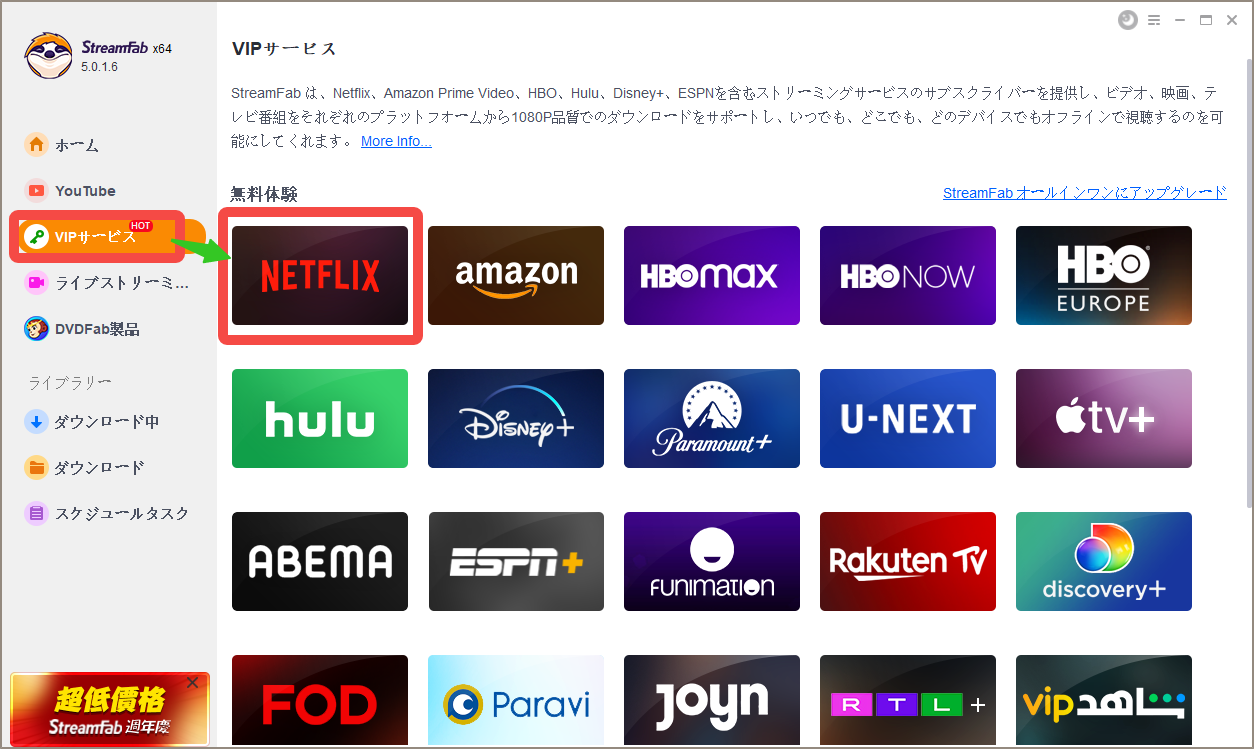Open the StreamFab オールインワン upgrade link
Image resolution: width=1254 pixels, height=749 pixels.
tap(1084, 193)
